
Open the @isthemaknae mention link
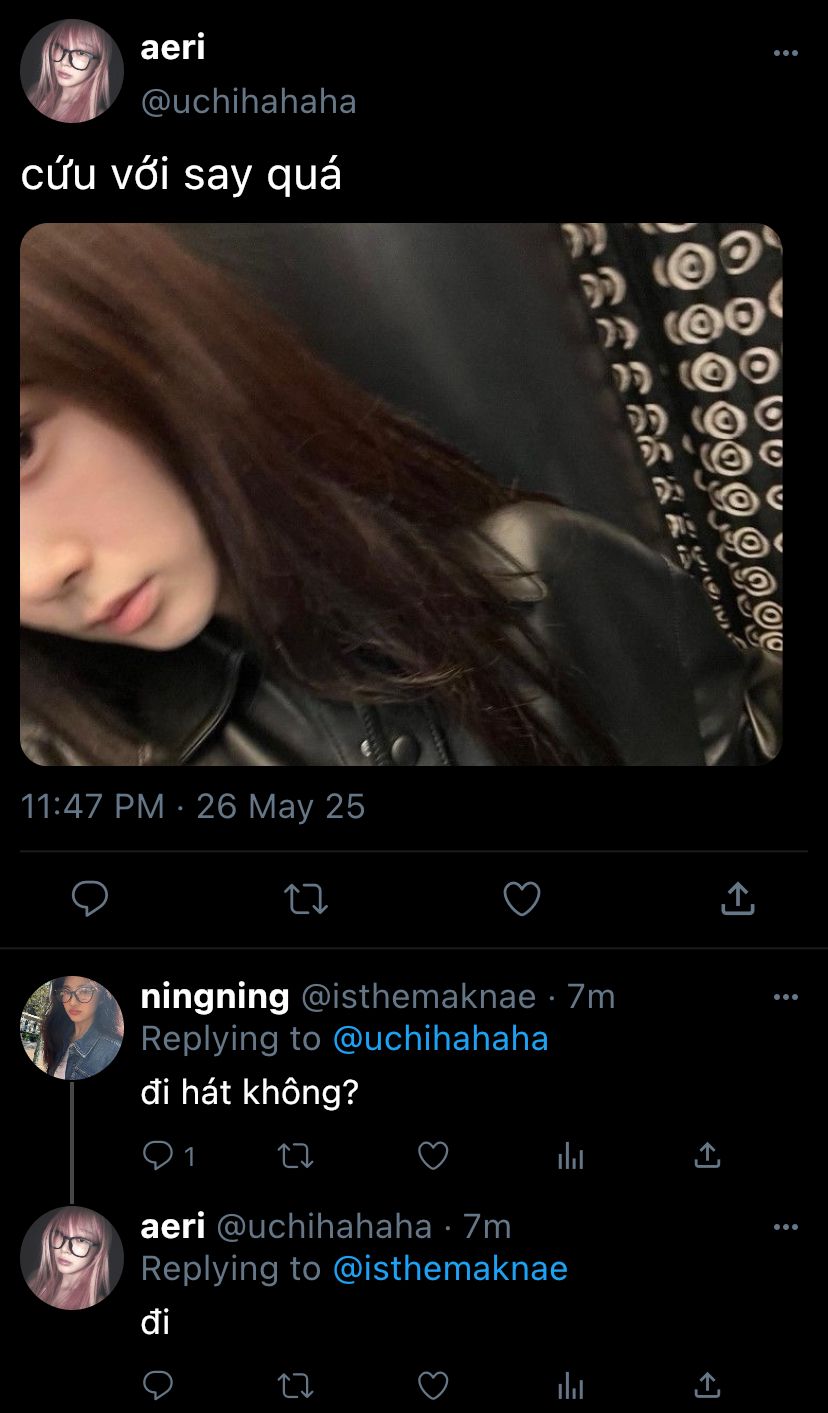449,1269
